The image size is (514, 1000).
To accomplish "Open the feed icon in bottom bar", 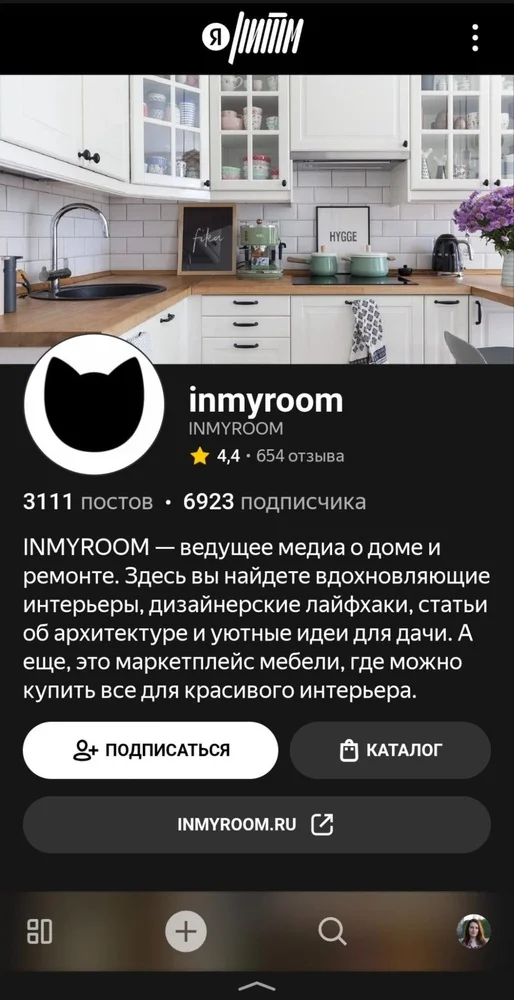I will click(40, 931).
